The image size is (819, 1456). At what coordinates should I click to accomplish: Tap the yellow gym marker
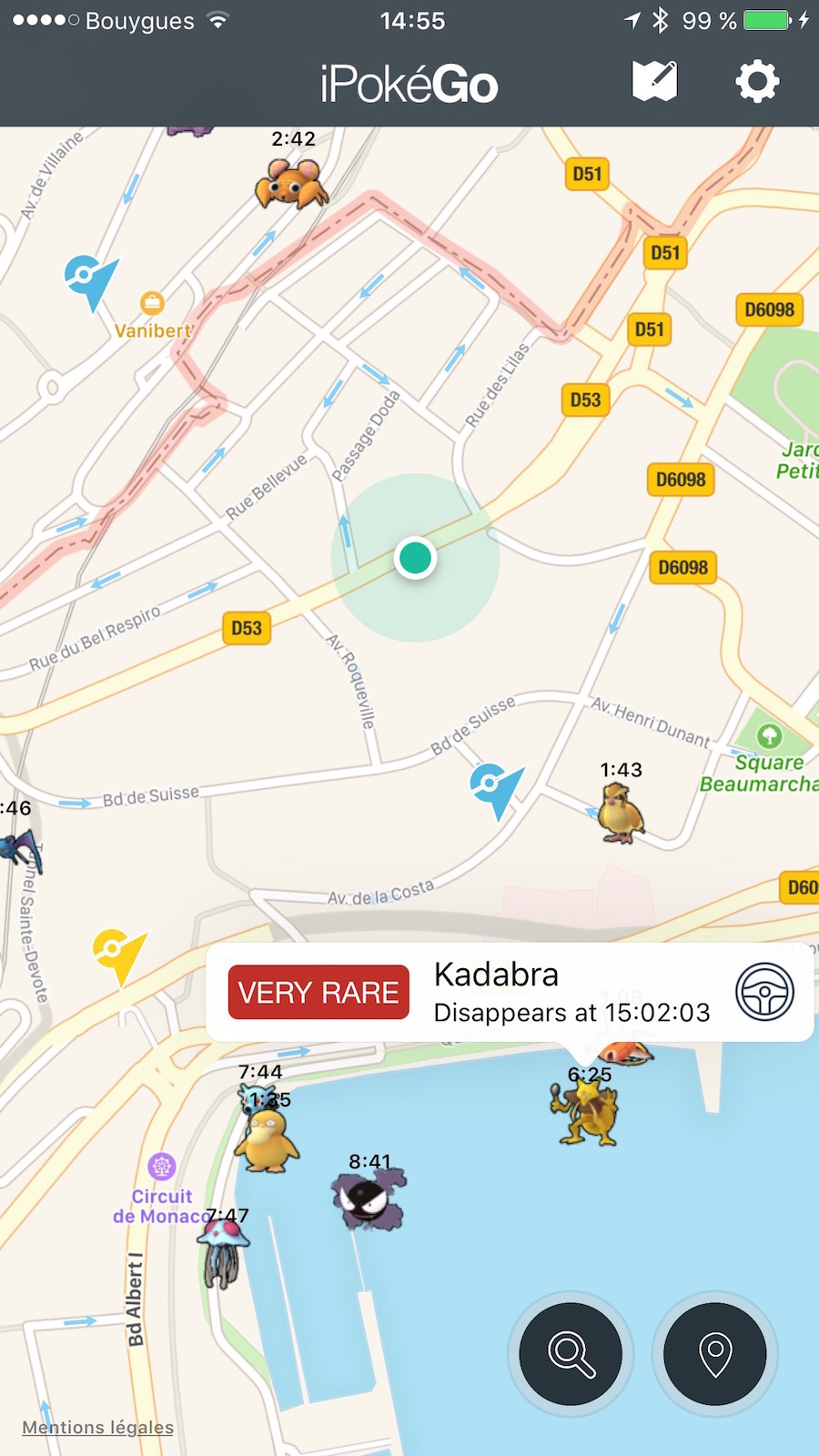tap(118, 954)
